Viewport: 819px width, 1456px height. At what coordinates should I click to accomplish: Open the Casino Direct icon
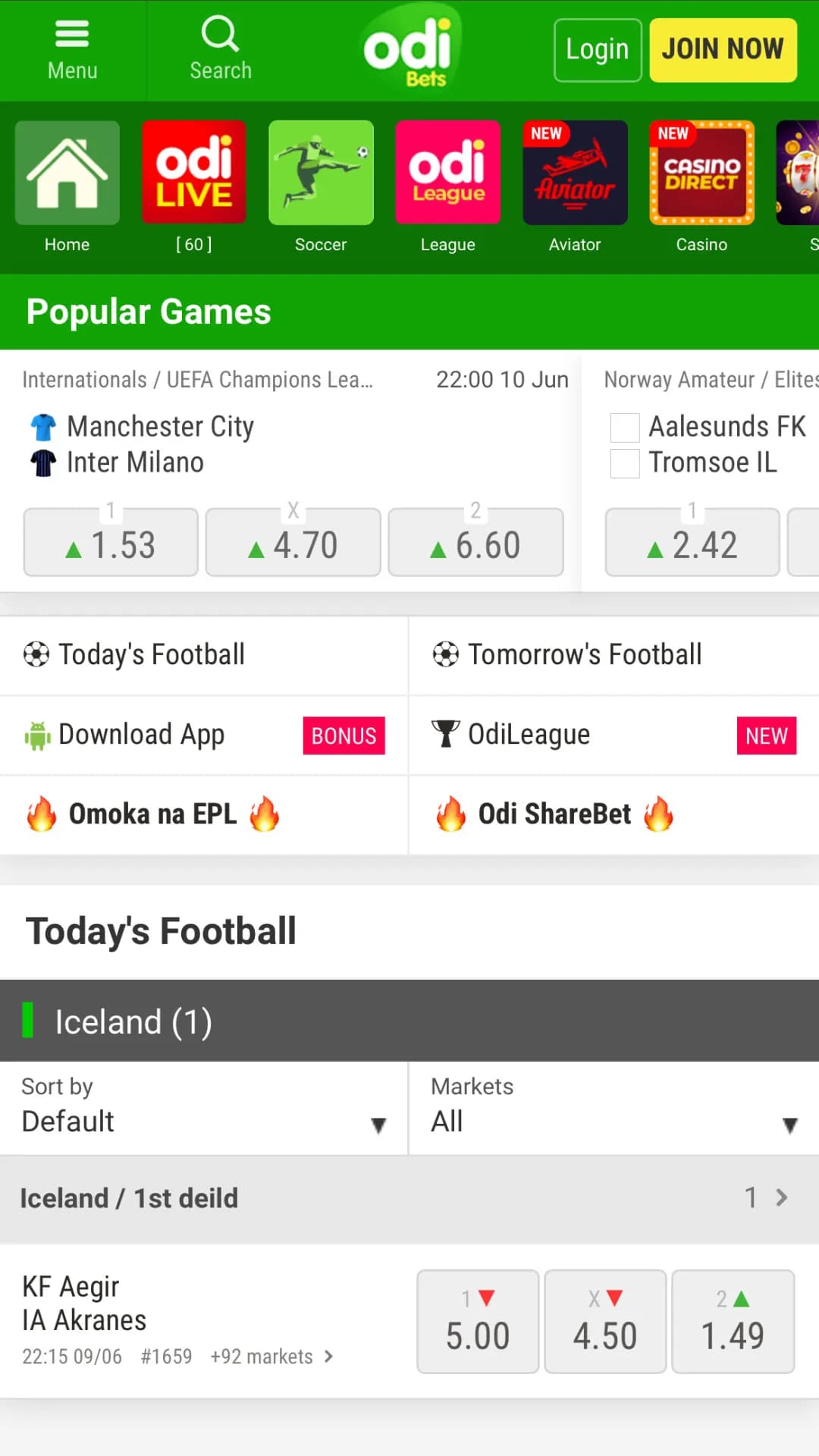(x=701, y=173)
